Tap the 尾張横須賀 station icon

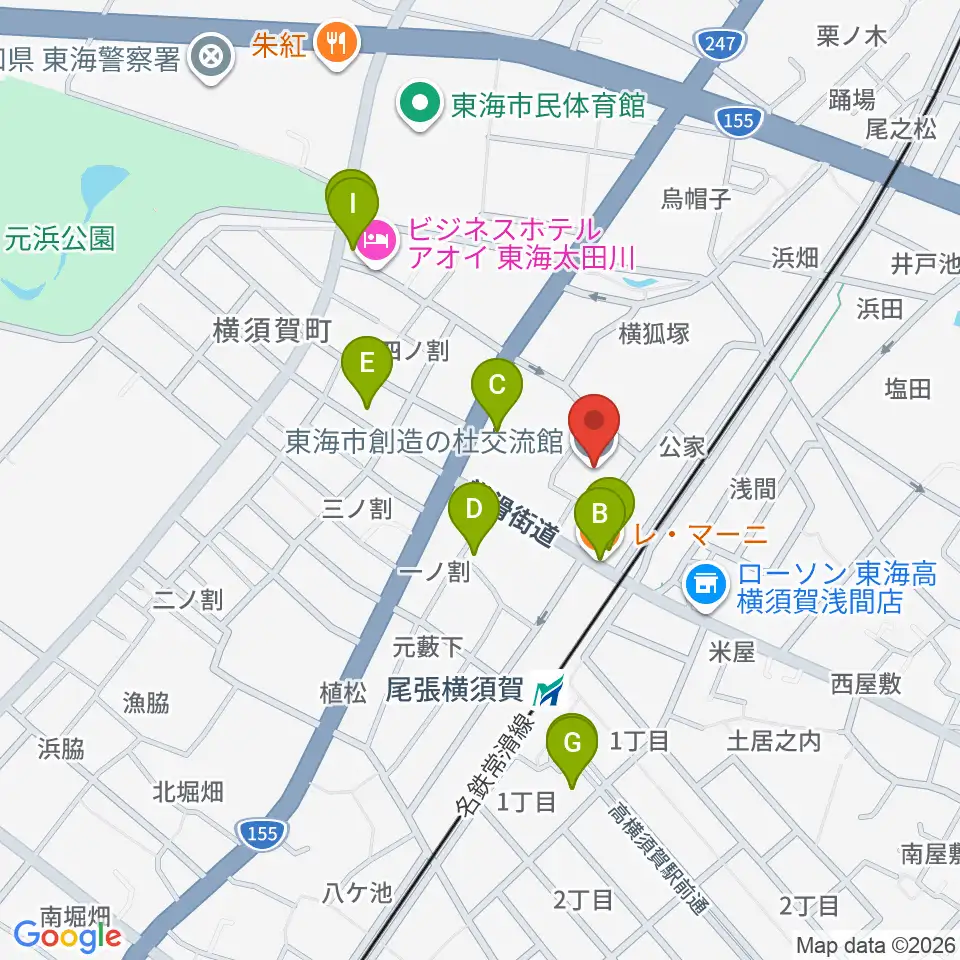click(547, 690)
